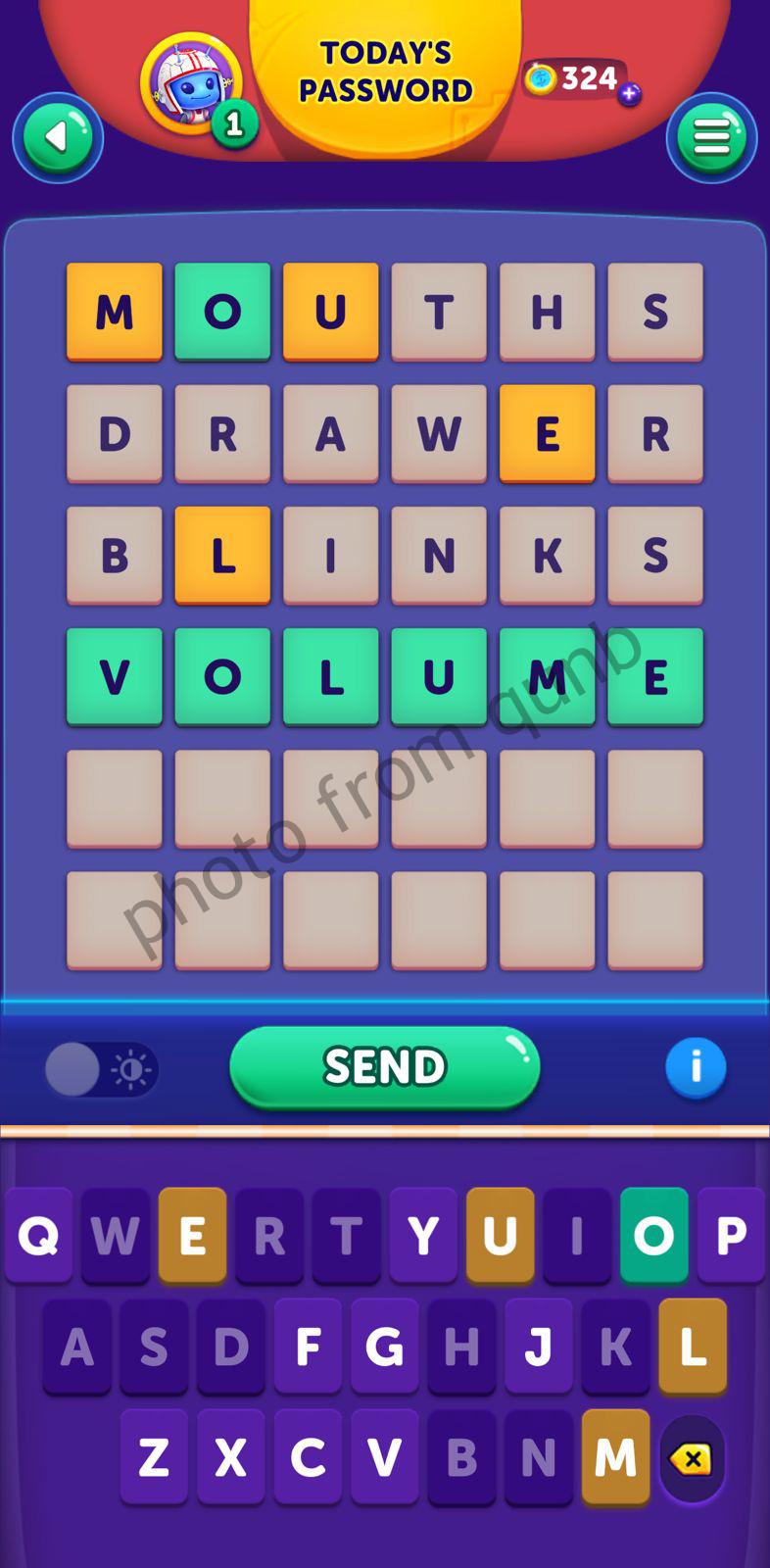Submit the guess with SEND
Viewport: 770px width, 1568px height.
pos(384,1066)
